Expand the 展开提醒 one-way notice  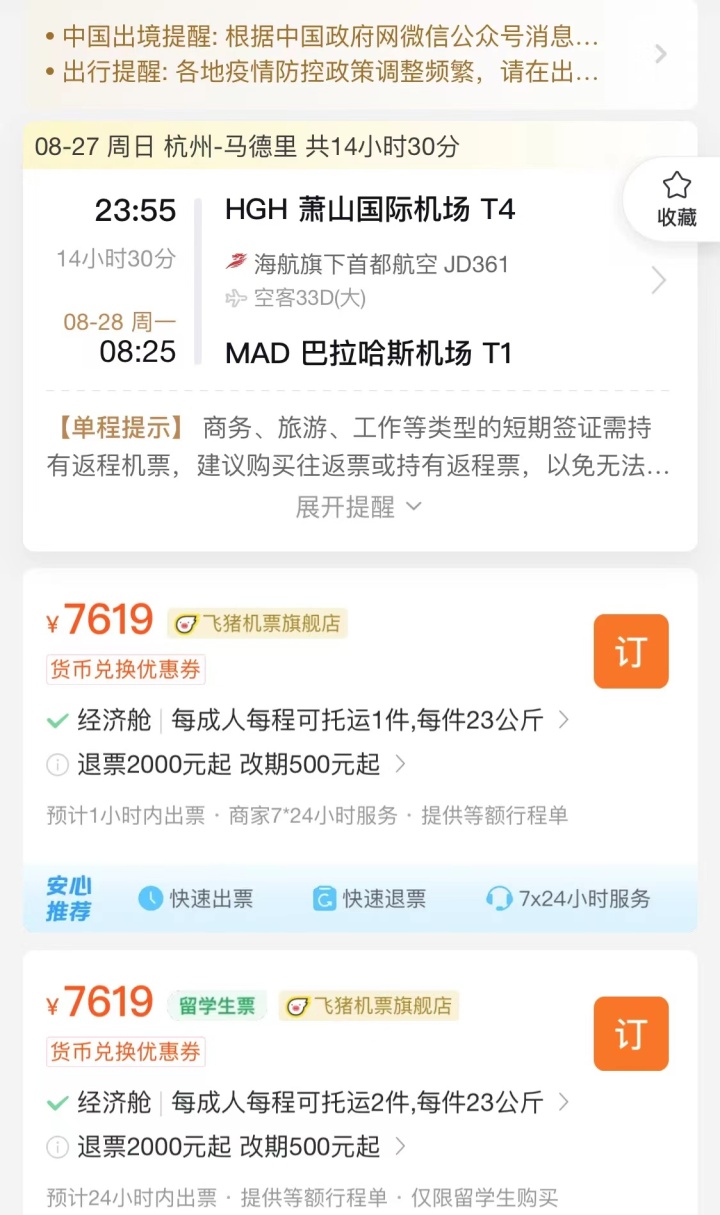(359, 507)
